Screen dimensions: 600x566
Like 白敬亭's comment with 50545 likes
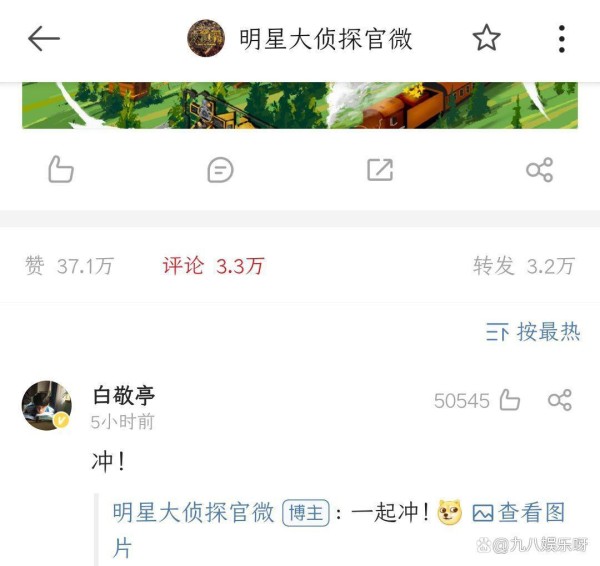coord(509,401)
